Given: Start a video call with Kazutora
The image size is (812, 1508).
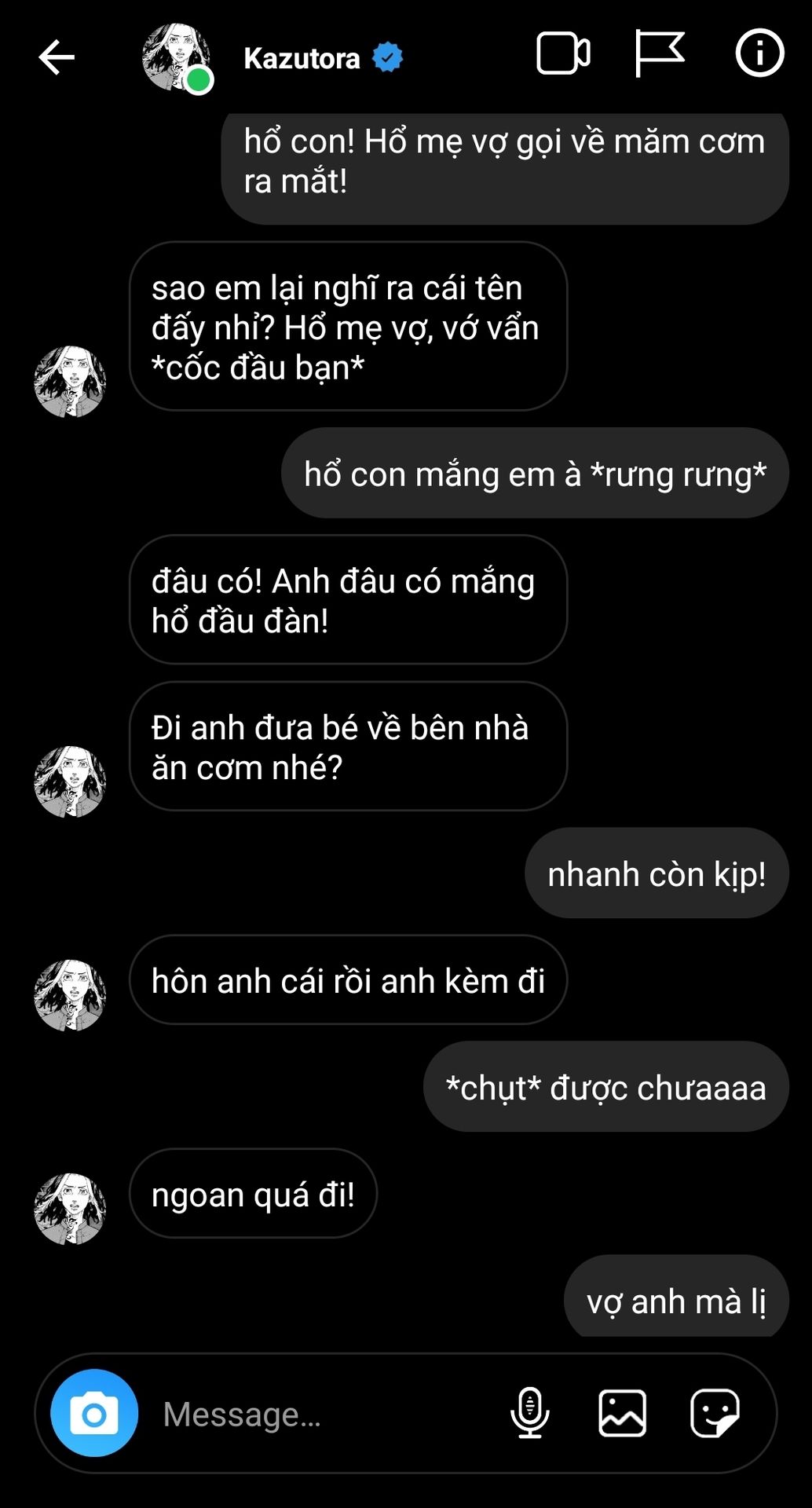Looking at the screenshot, I should [563, 54].
